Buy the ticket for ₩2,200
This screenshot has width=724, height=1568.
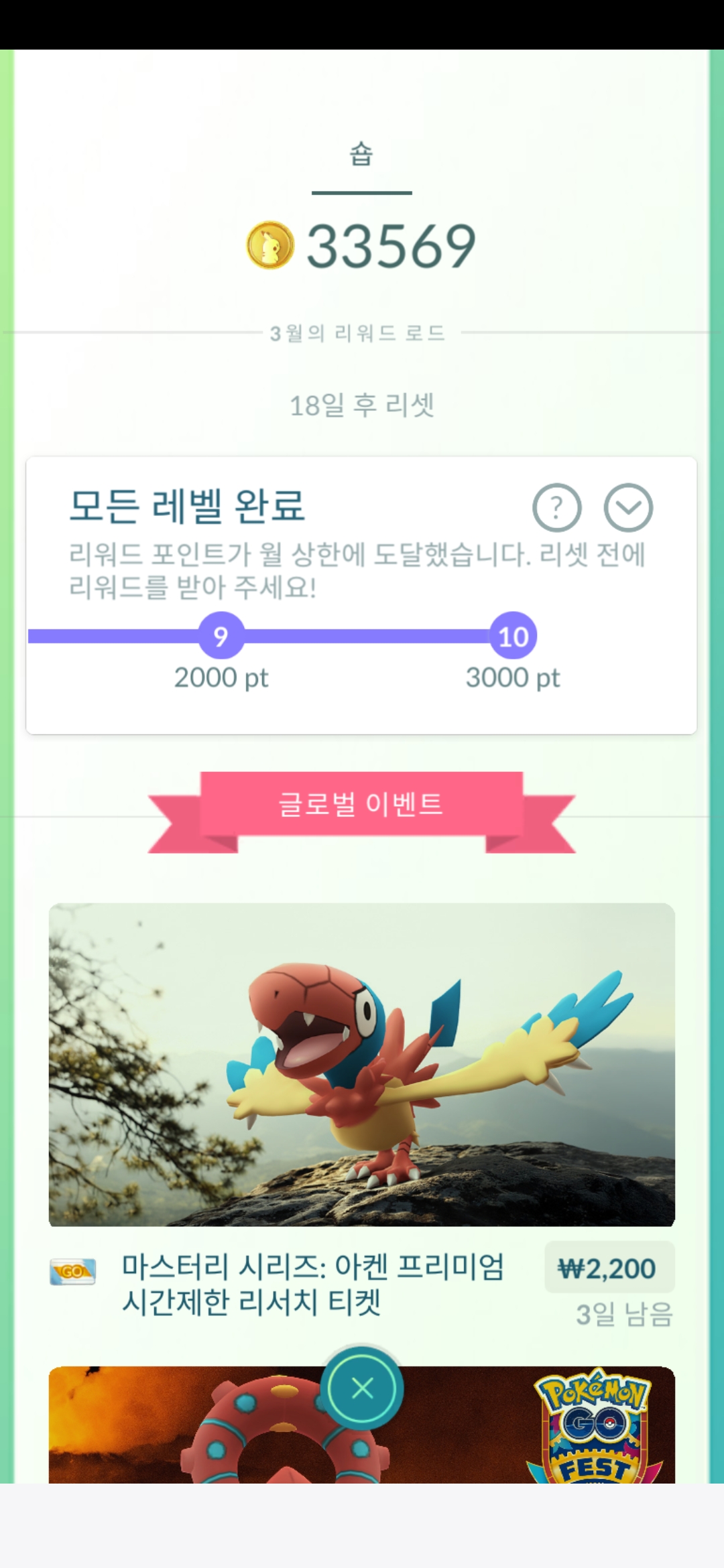609,1268
